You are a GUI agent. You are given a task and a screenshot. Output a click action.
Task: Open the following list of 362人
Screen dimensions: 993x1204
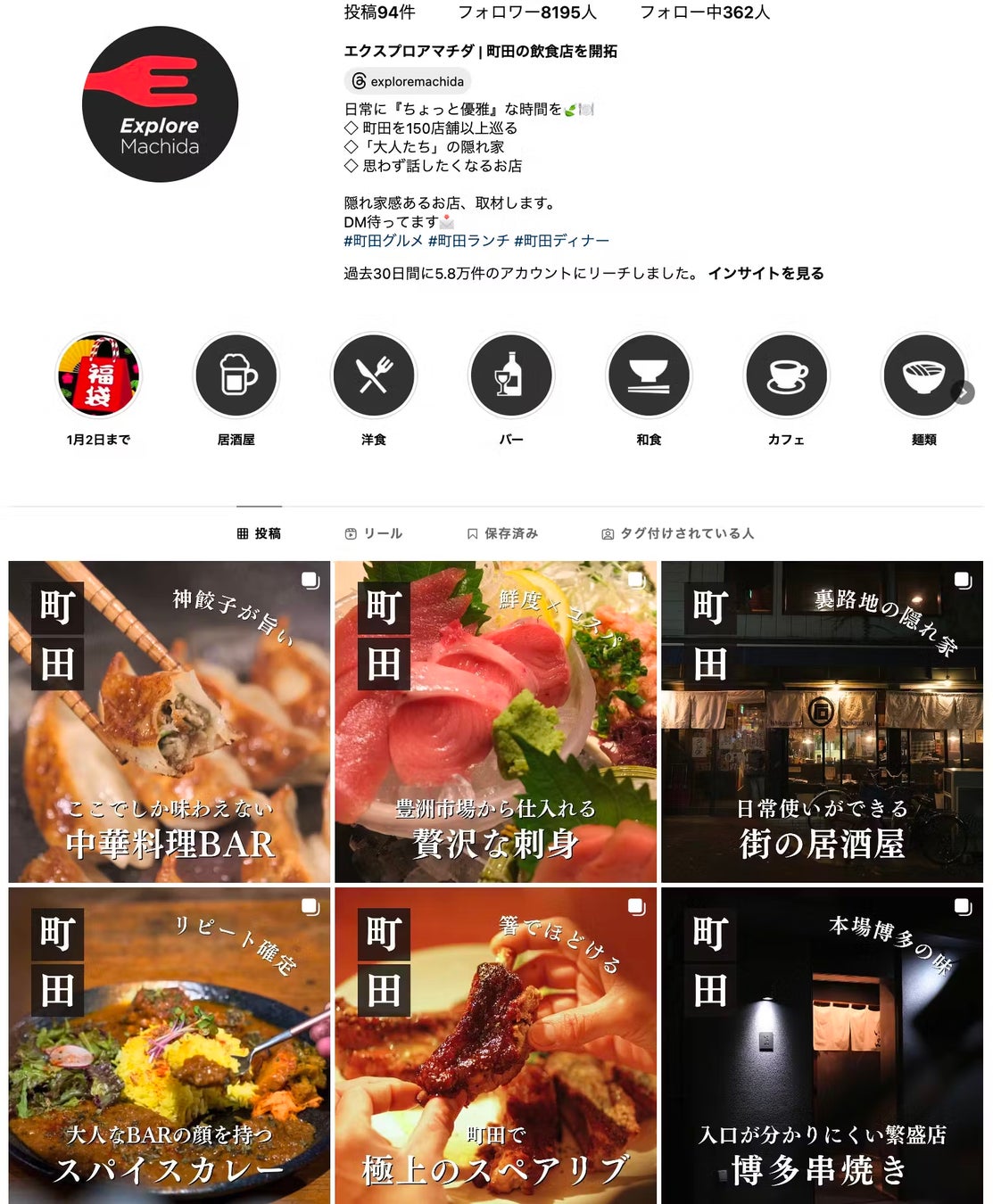[705, 12]
